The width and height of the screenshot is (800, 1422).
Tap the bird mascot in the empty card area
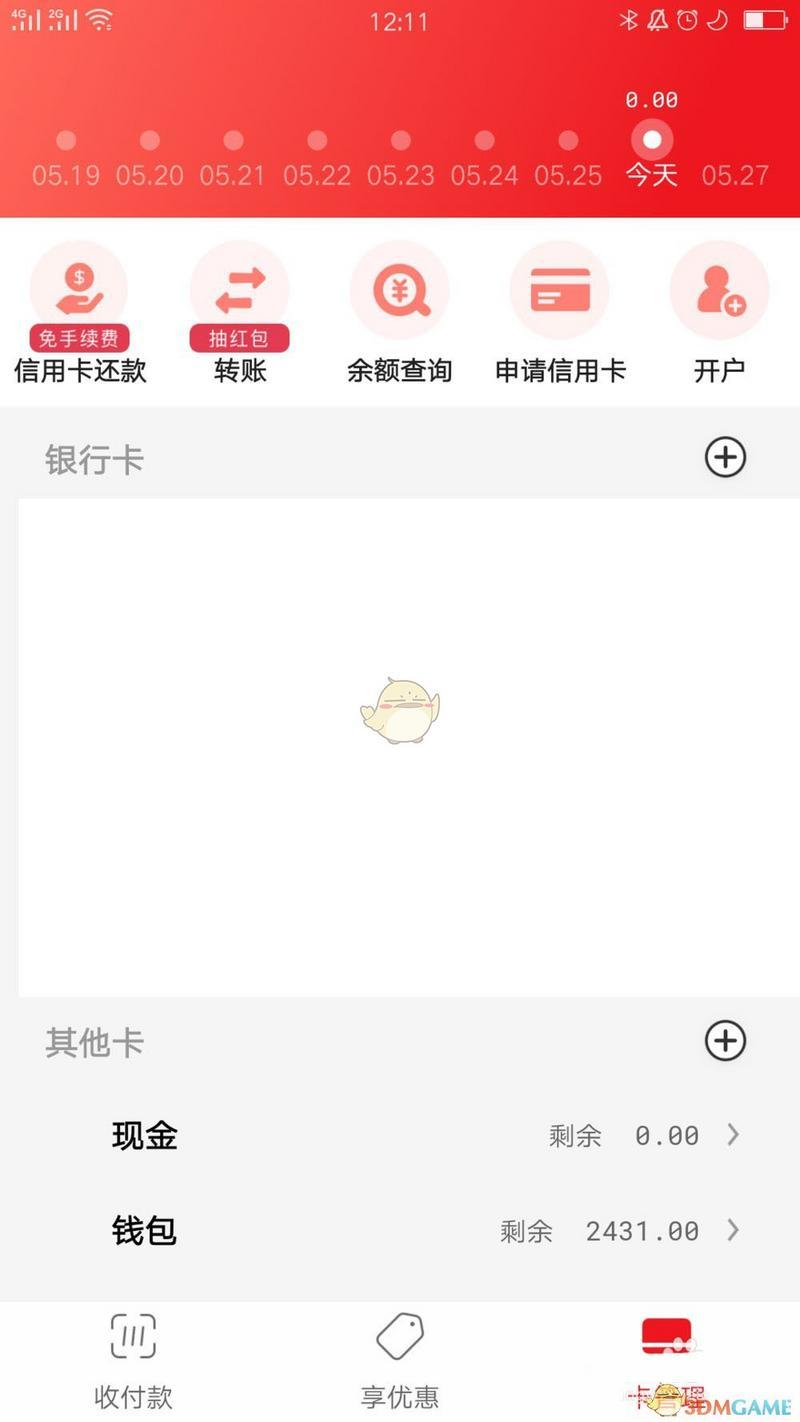pyautogui.click(x=400, y=710)
